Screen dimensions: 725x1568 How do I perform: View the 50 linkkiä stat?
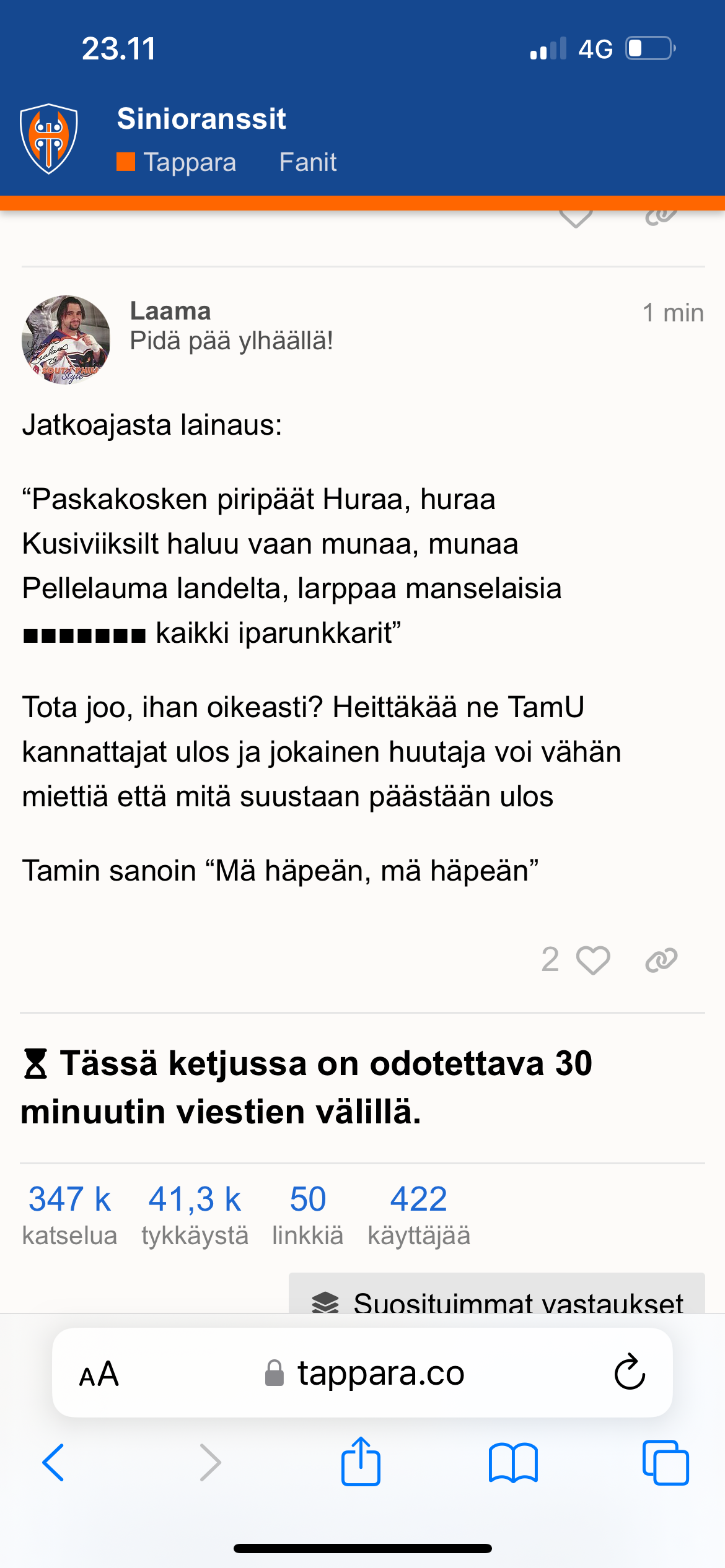click(307, 1213)
